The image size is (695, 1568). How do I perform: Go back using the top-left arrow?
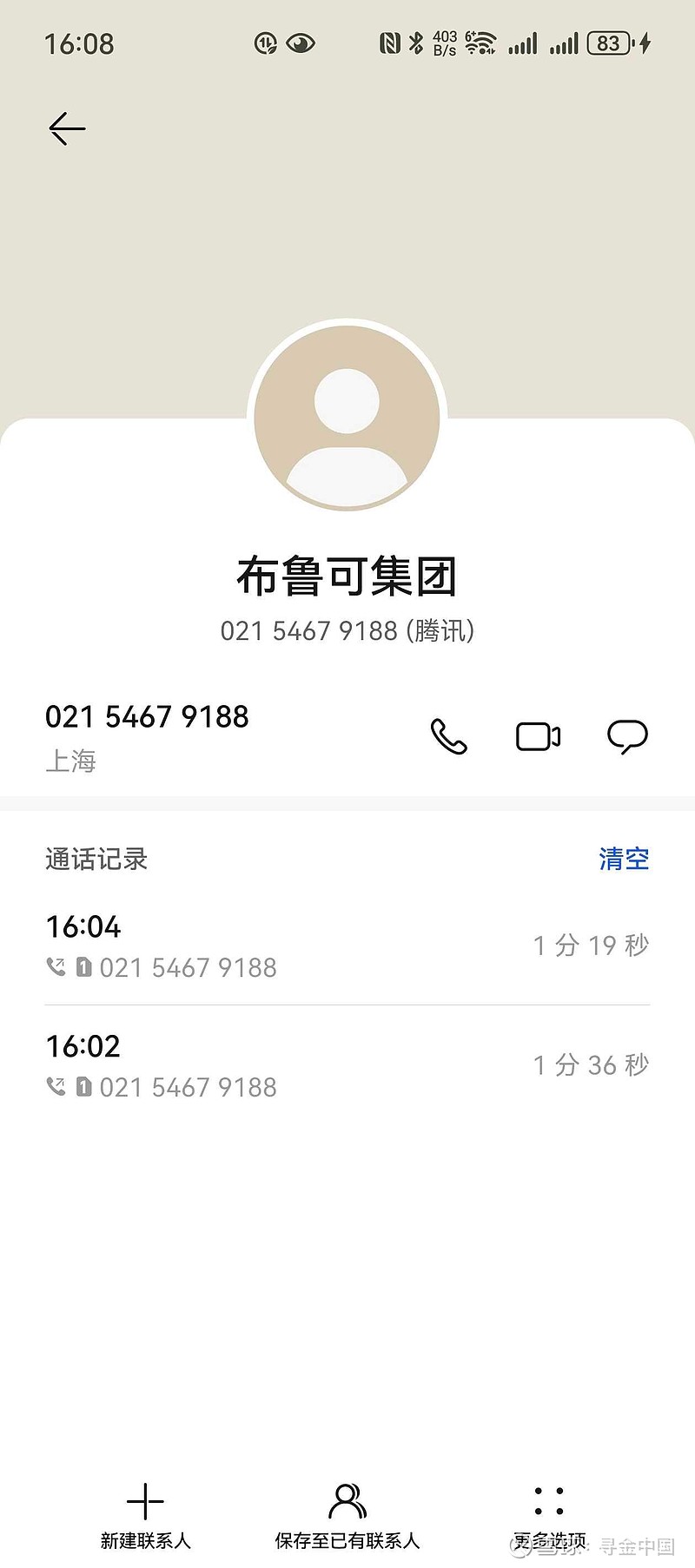(x=67, y=129)
